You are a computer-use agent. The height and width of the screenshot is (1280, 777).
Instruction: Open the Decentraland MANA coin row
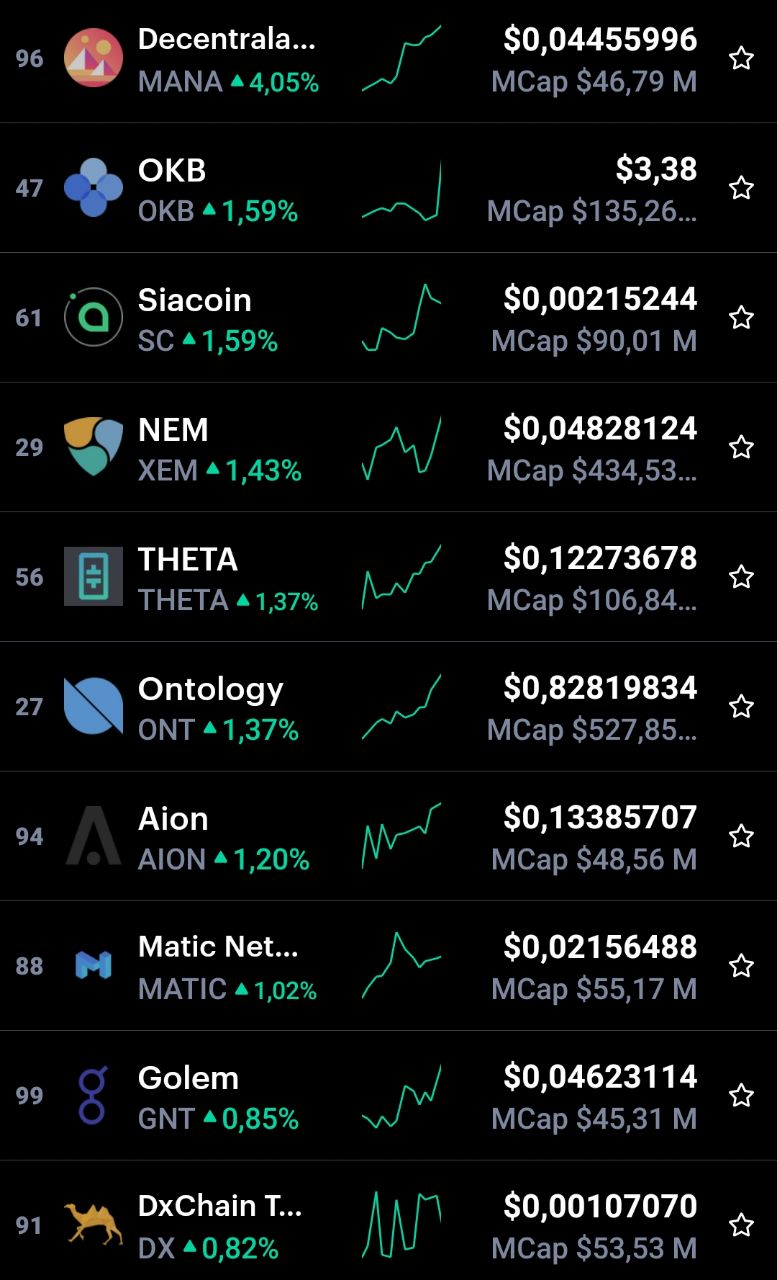pyautogui.click(x=388, y=60)
